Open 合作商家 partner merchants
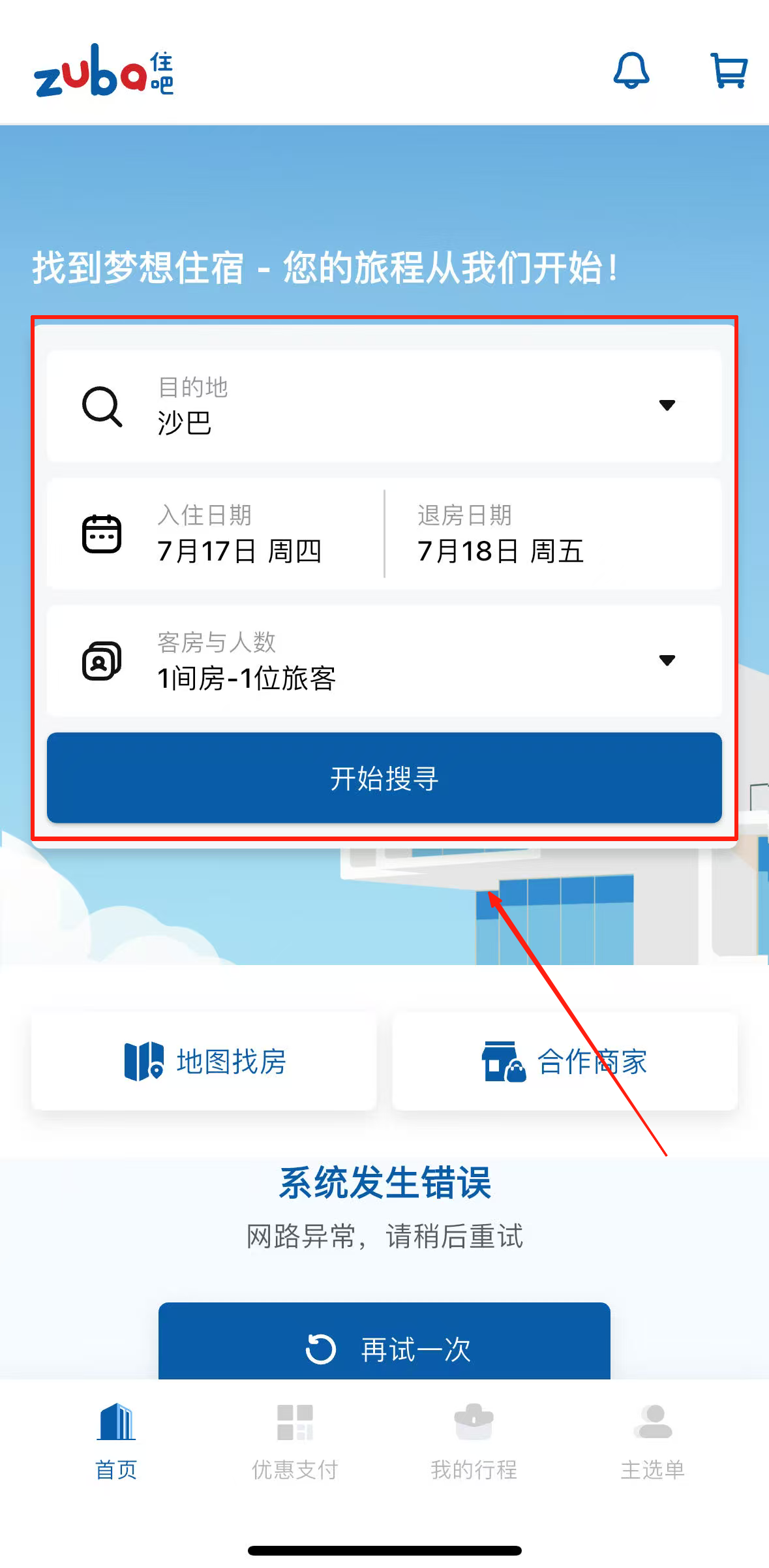Viewport: 769px width, 1568px height. point(564,1061)
